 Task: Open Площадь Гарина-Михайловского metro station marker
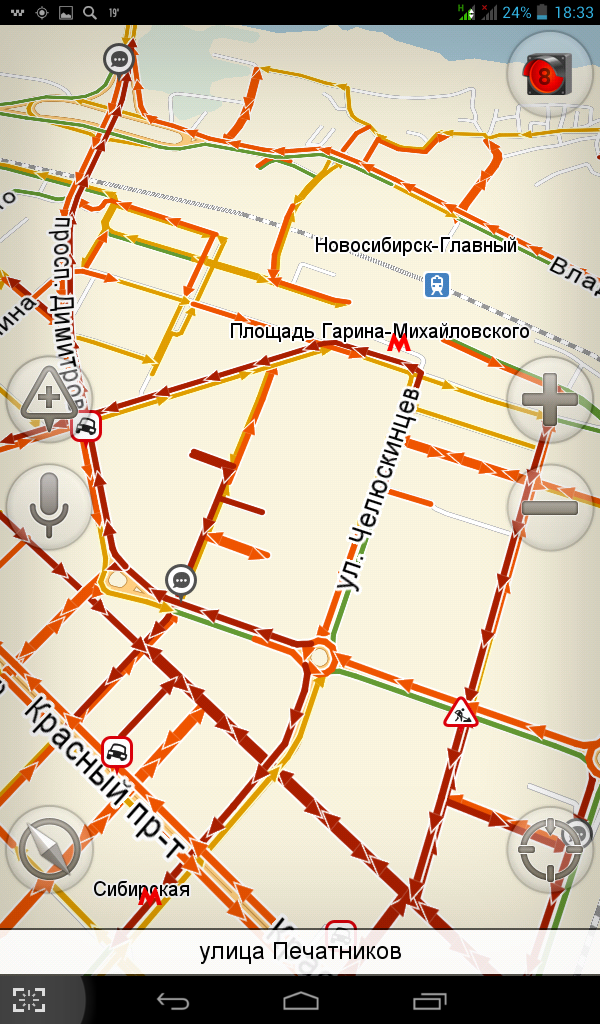pyautogui.click(x=399, y=343)
